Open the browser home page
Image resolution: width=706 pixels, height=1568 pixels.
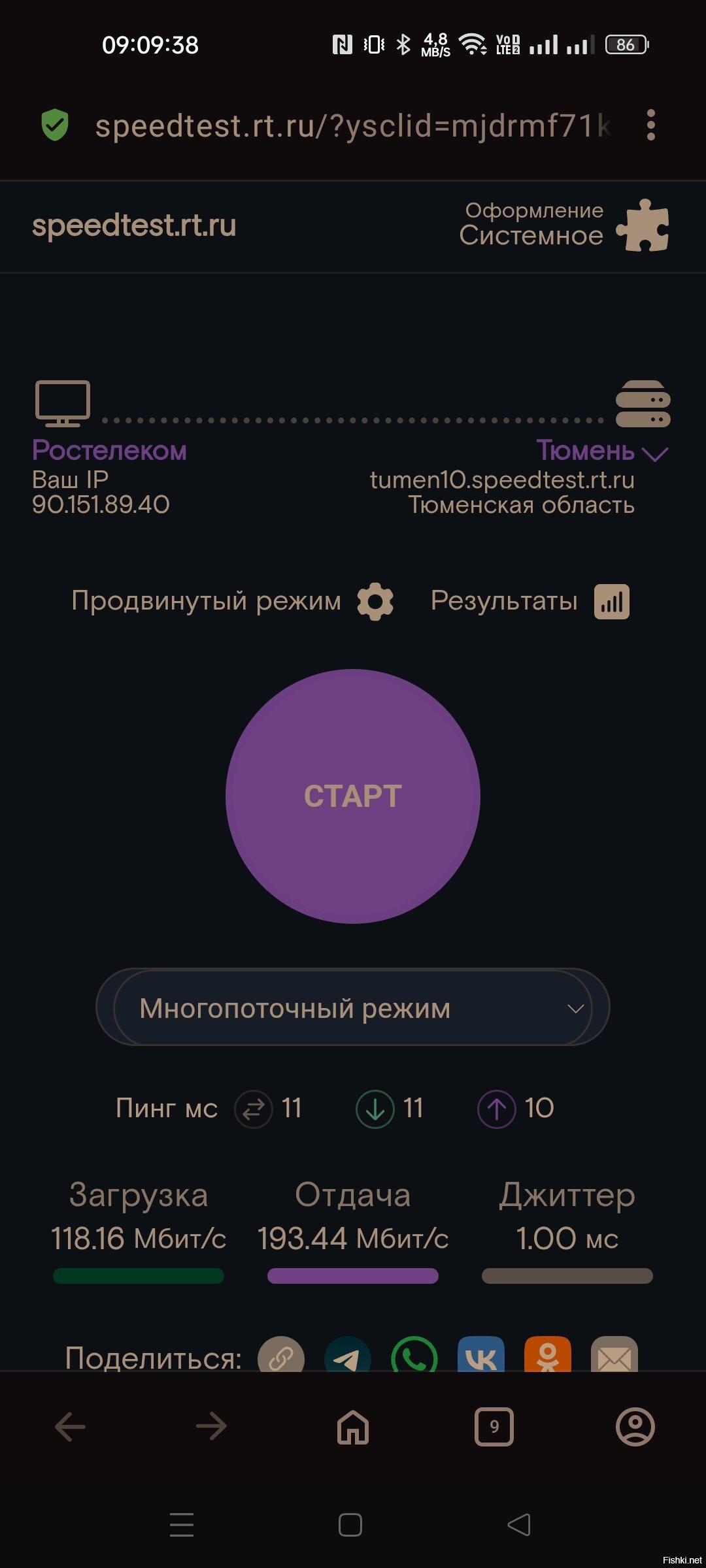[x=353, y=1427]
